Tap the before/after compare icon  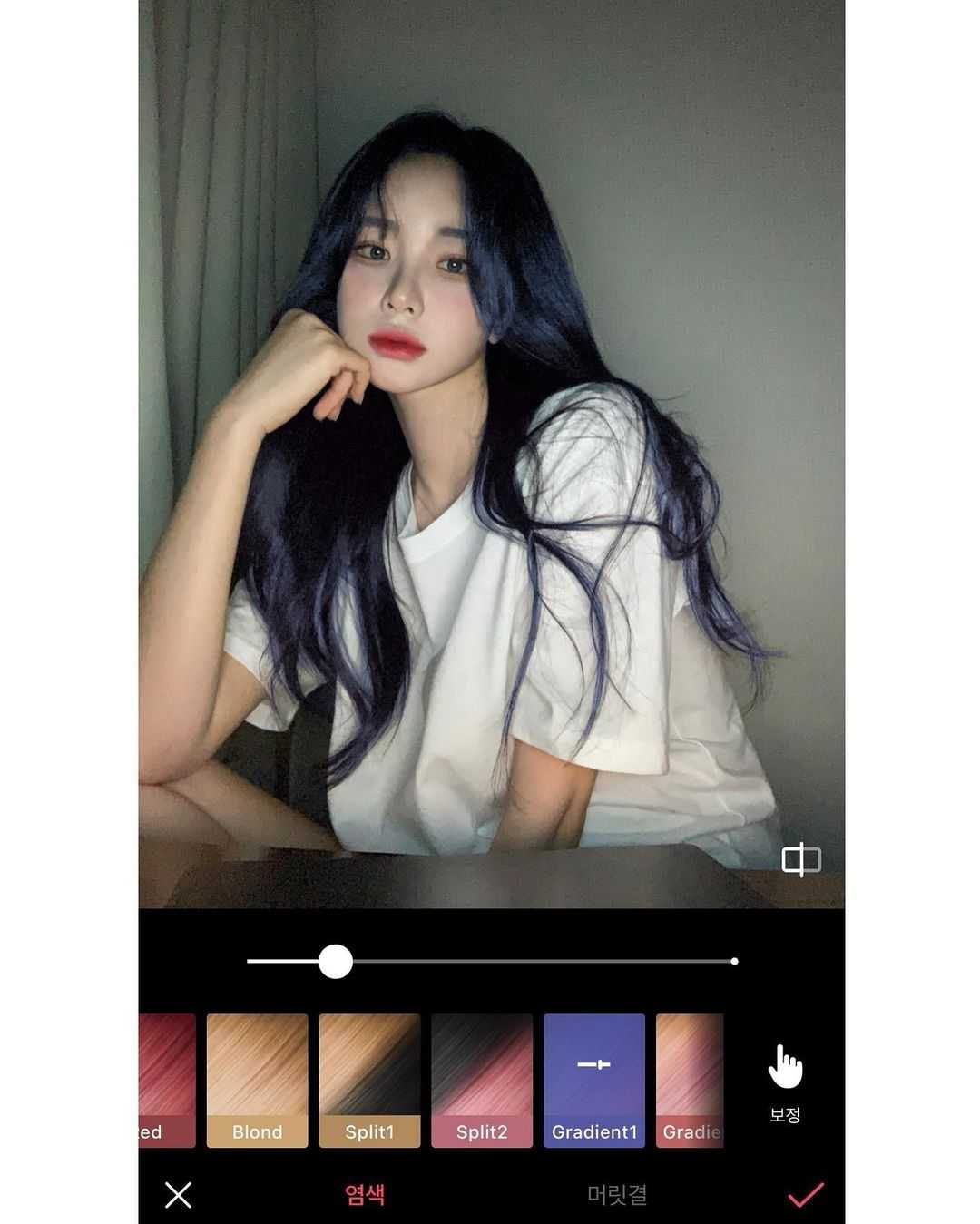pyautogui.click(x=801, y=859)
